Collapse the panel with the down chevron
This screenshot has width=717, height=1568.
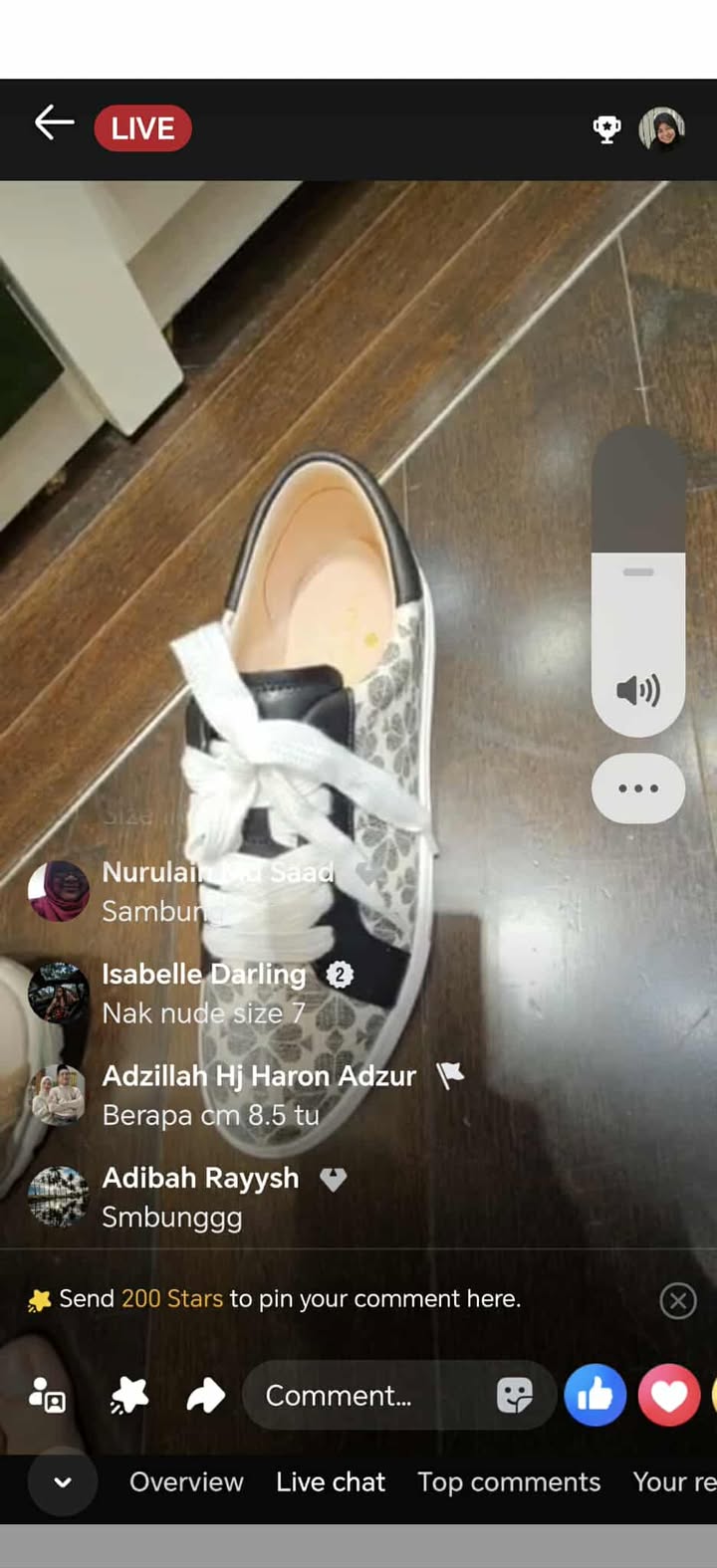(63, 1482)
